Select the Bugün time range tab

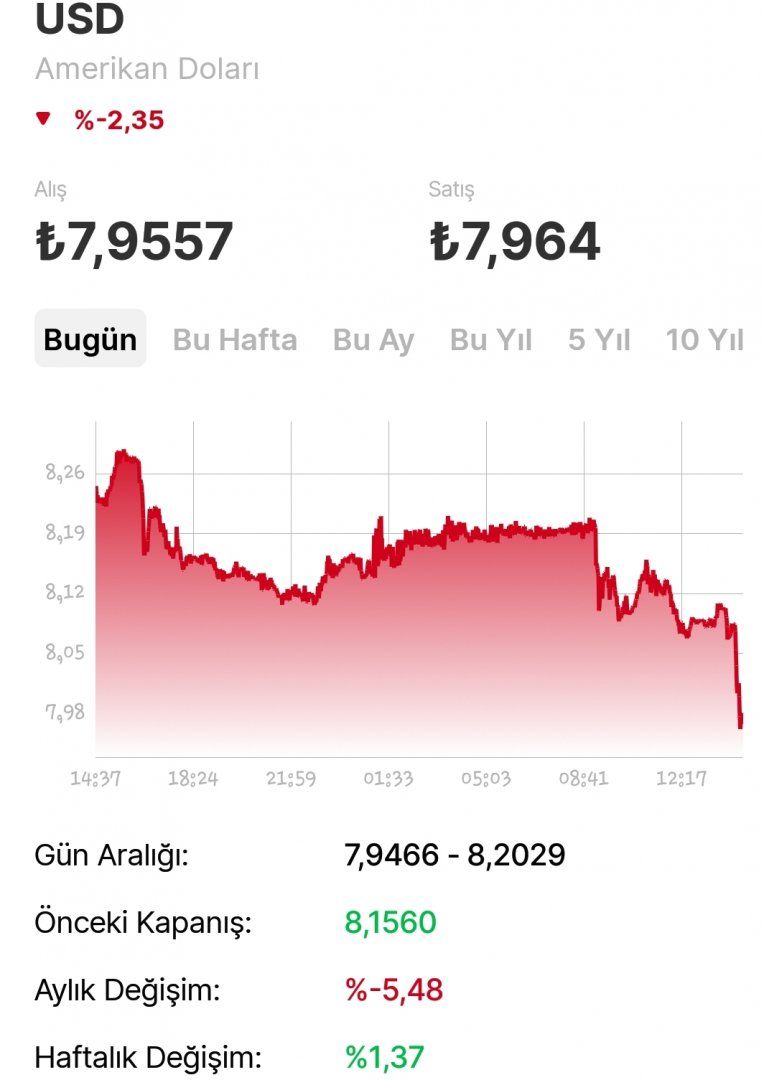click(90, 339)
